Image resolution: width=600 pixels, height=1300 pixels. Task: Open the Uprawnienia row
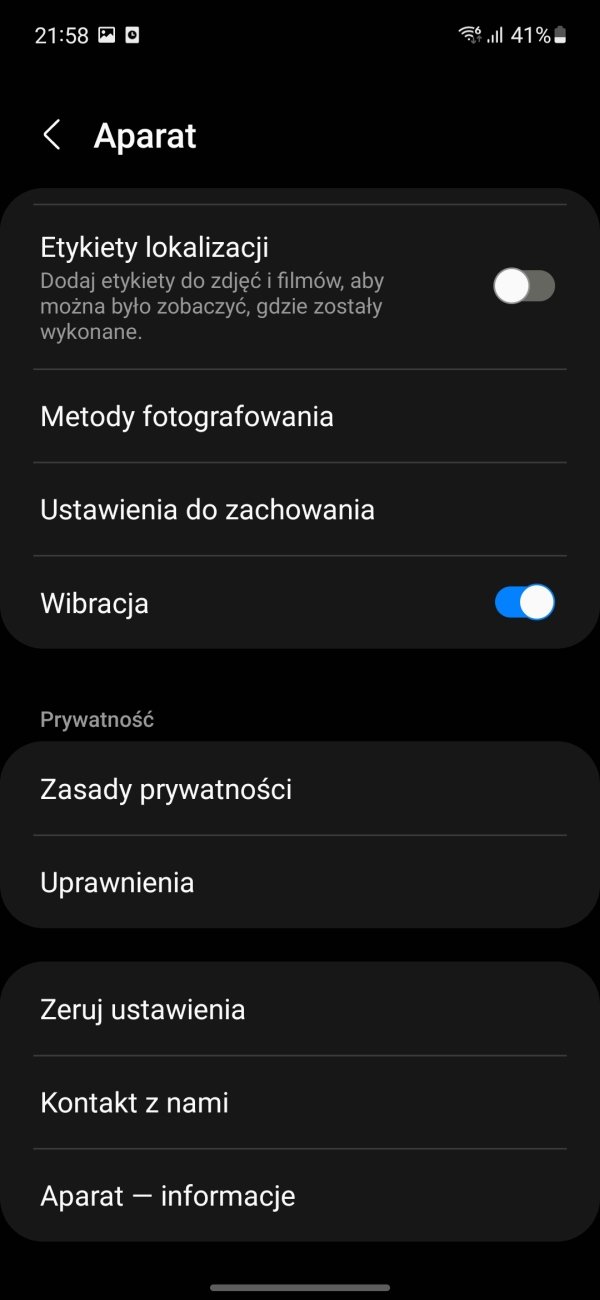(300, 882)
